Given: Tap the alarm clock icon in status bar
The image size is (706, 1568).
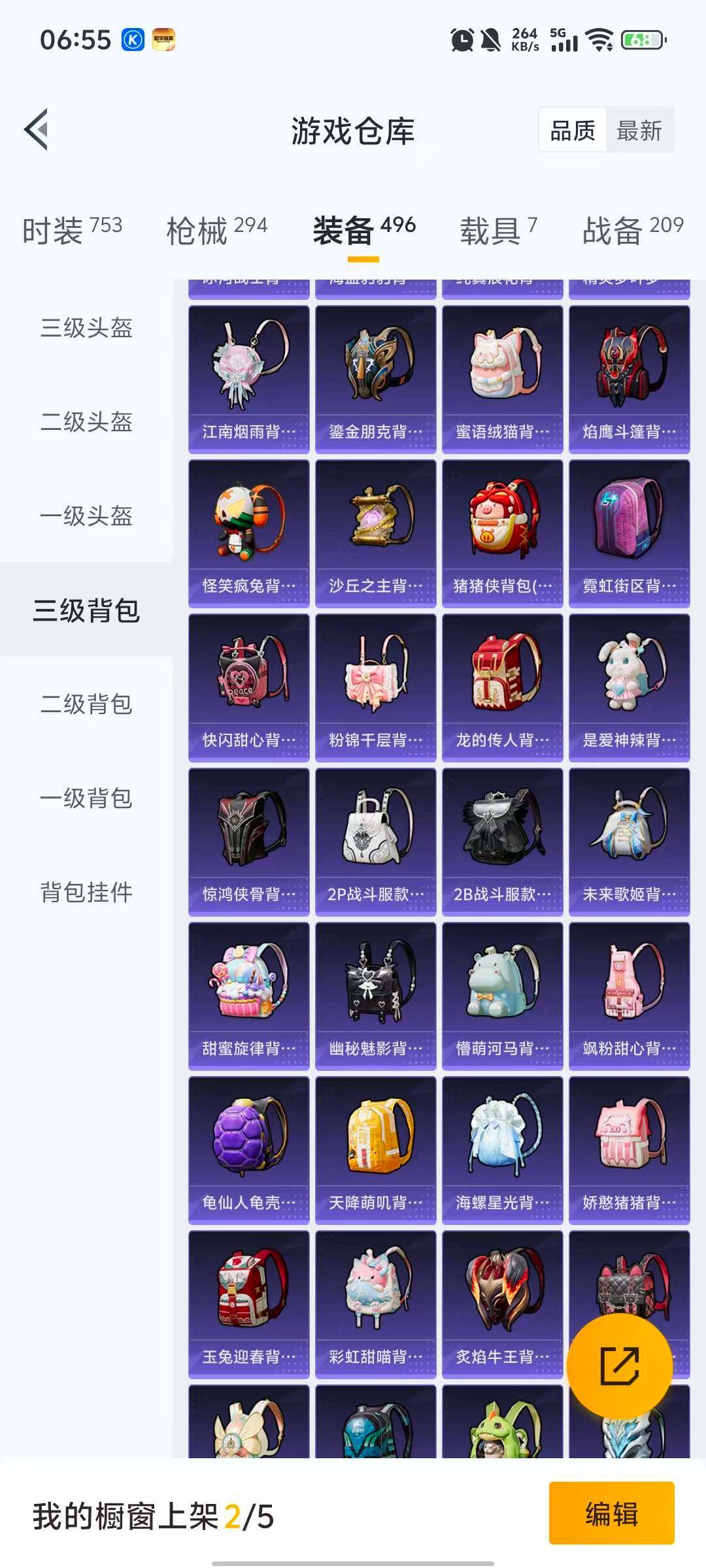Looking at the screenshot, I should pyautogui.click(x=462, y=39).
